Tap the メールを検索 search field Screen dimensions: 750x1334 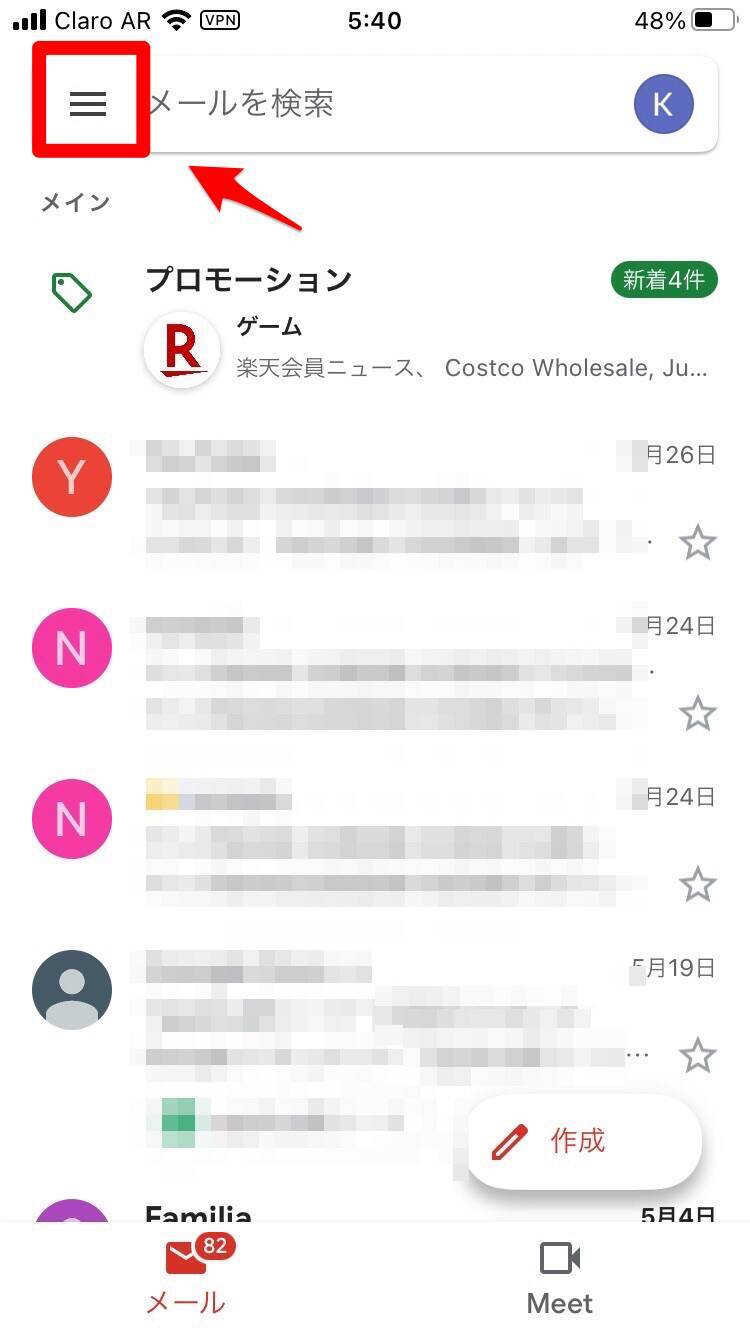click(380, 103)
